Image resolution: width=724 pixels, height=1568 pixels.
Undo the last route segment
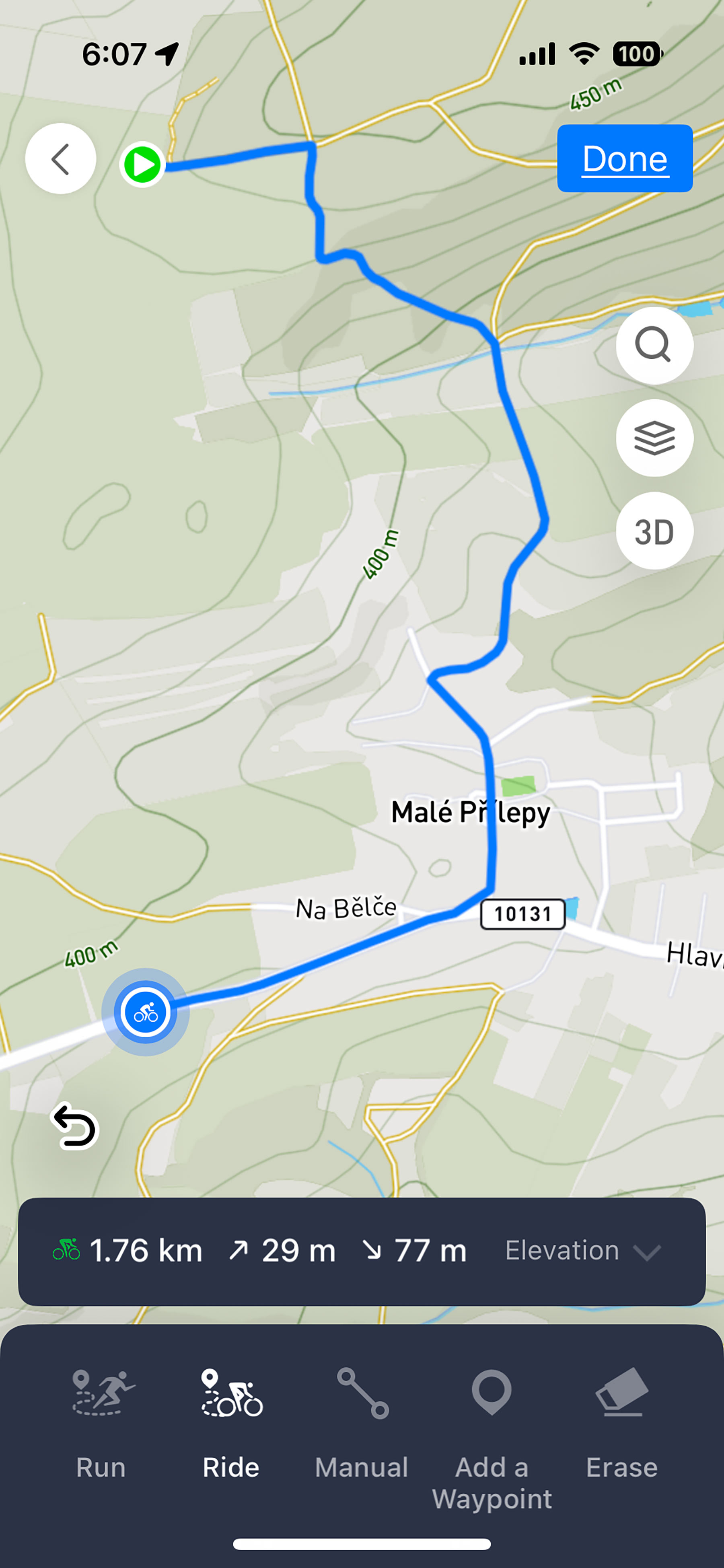(75, 1126)
